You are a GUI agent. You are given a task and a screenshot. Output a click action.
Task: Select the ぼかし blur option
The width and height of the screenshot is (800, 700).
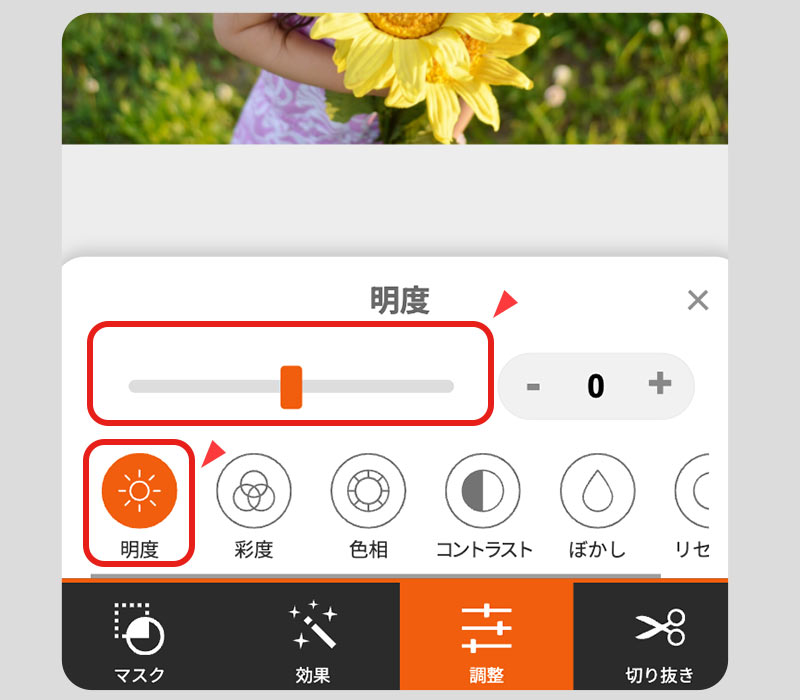(597, 491)
